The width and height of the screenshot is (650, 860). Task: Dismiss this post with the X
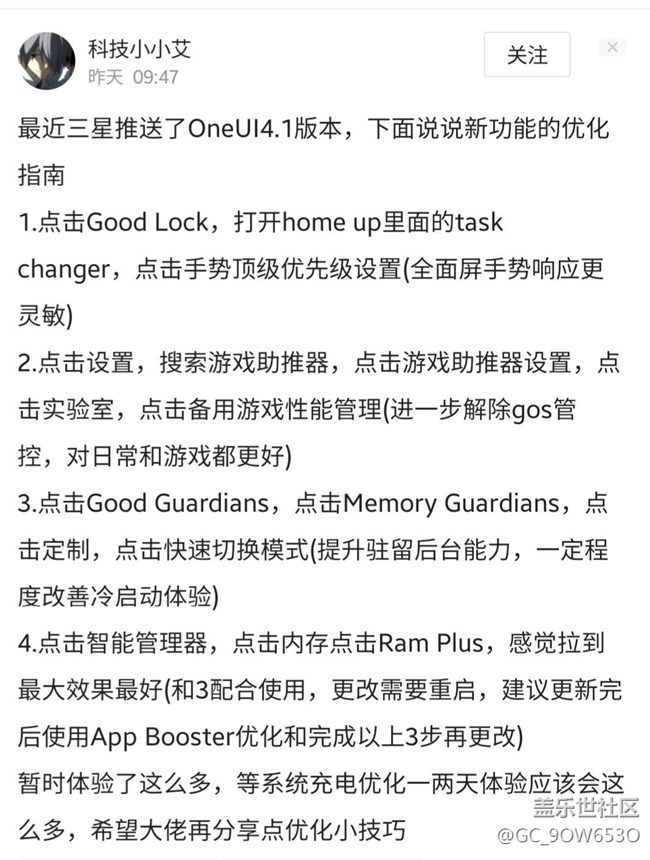click(x=612, y=47)
